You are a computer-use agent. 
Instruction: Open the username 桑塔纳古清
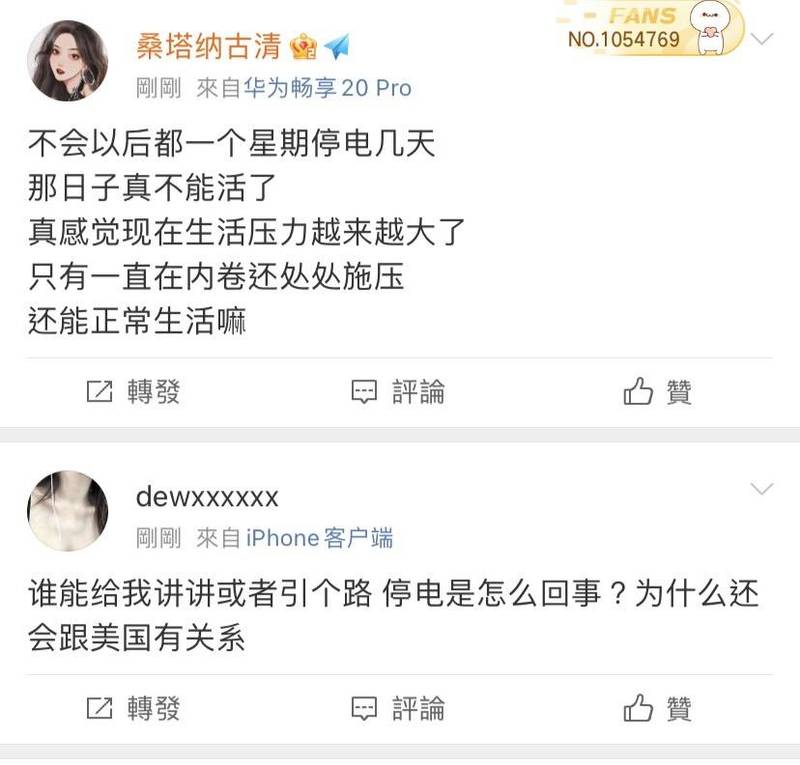click(x=210, y=46)
